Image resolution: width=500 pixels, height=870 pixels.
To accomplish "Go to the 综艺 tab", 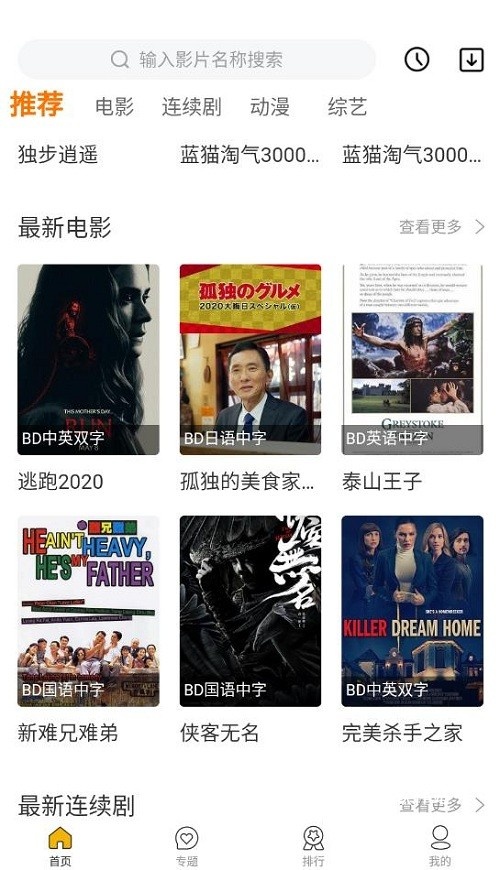I will 347,107.
